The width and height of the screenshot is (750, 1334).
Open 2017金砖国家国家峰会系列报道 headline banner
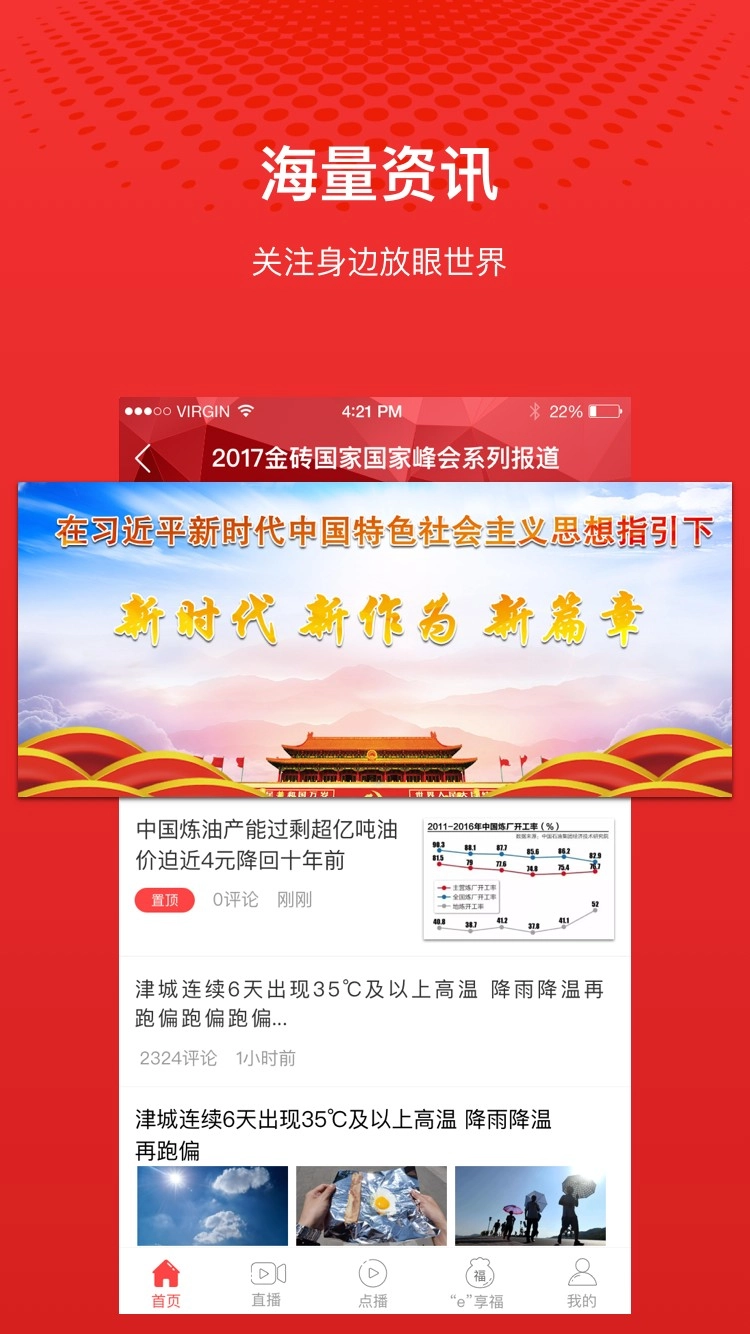pos(388,458)
